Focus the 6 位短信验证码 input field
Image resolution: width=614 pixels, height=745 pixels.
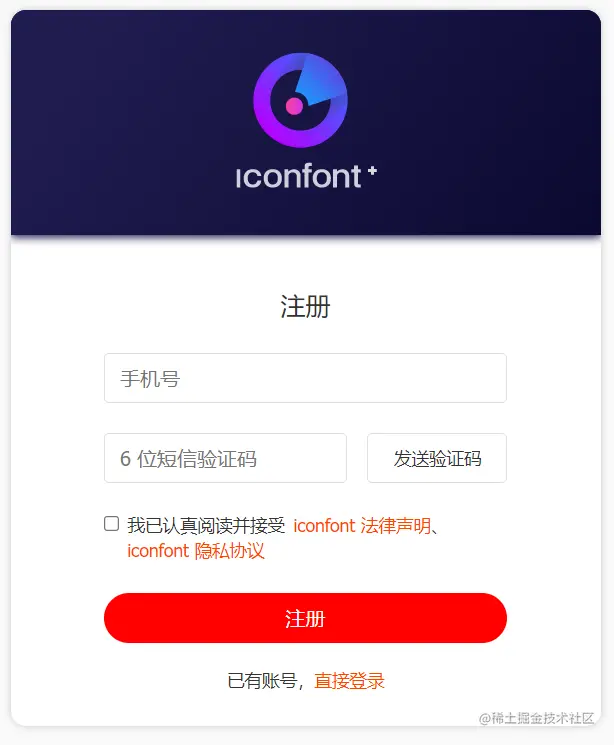pos(225,458)
